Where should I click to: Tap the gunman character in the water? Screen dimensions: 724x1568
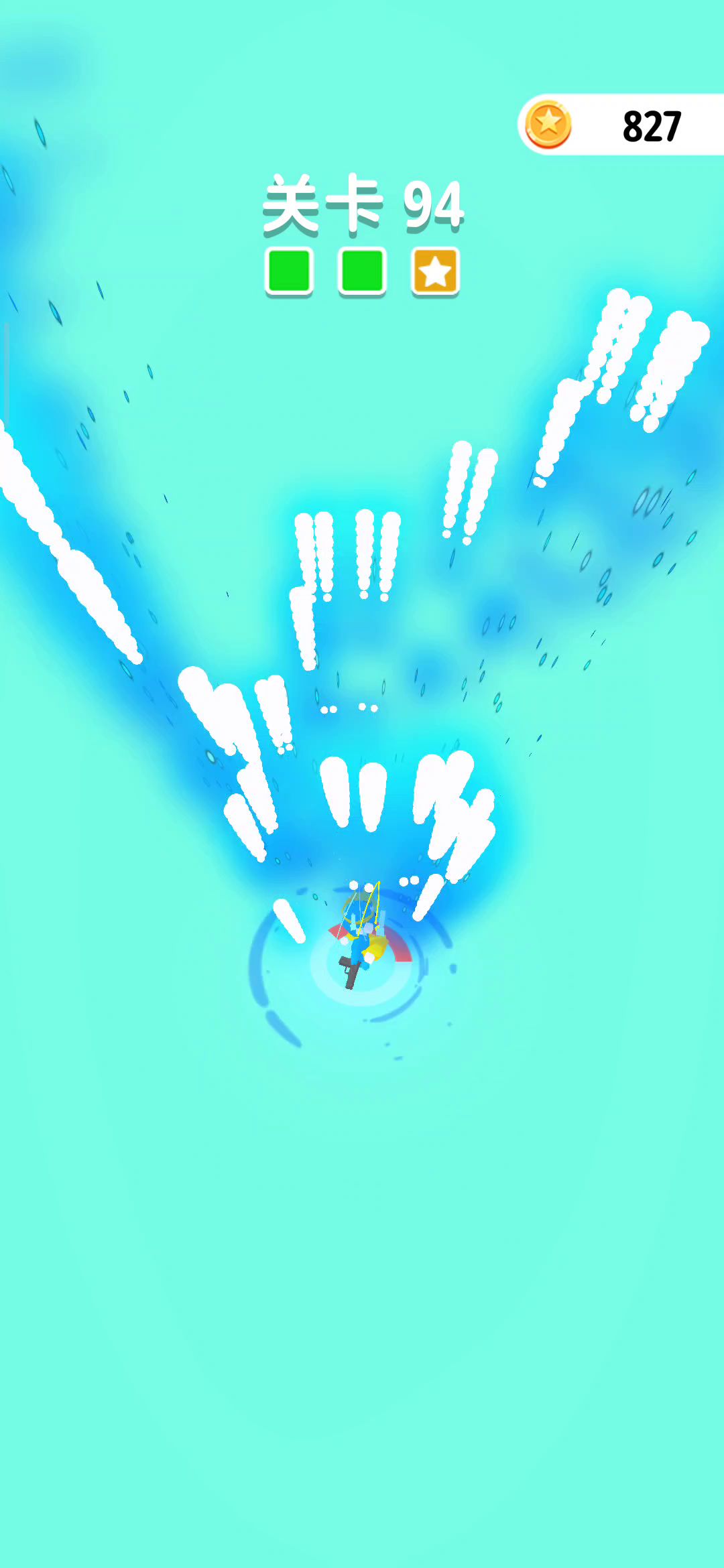coord(363,938)
